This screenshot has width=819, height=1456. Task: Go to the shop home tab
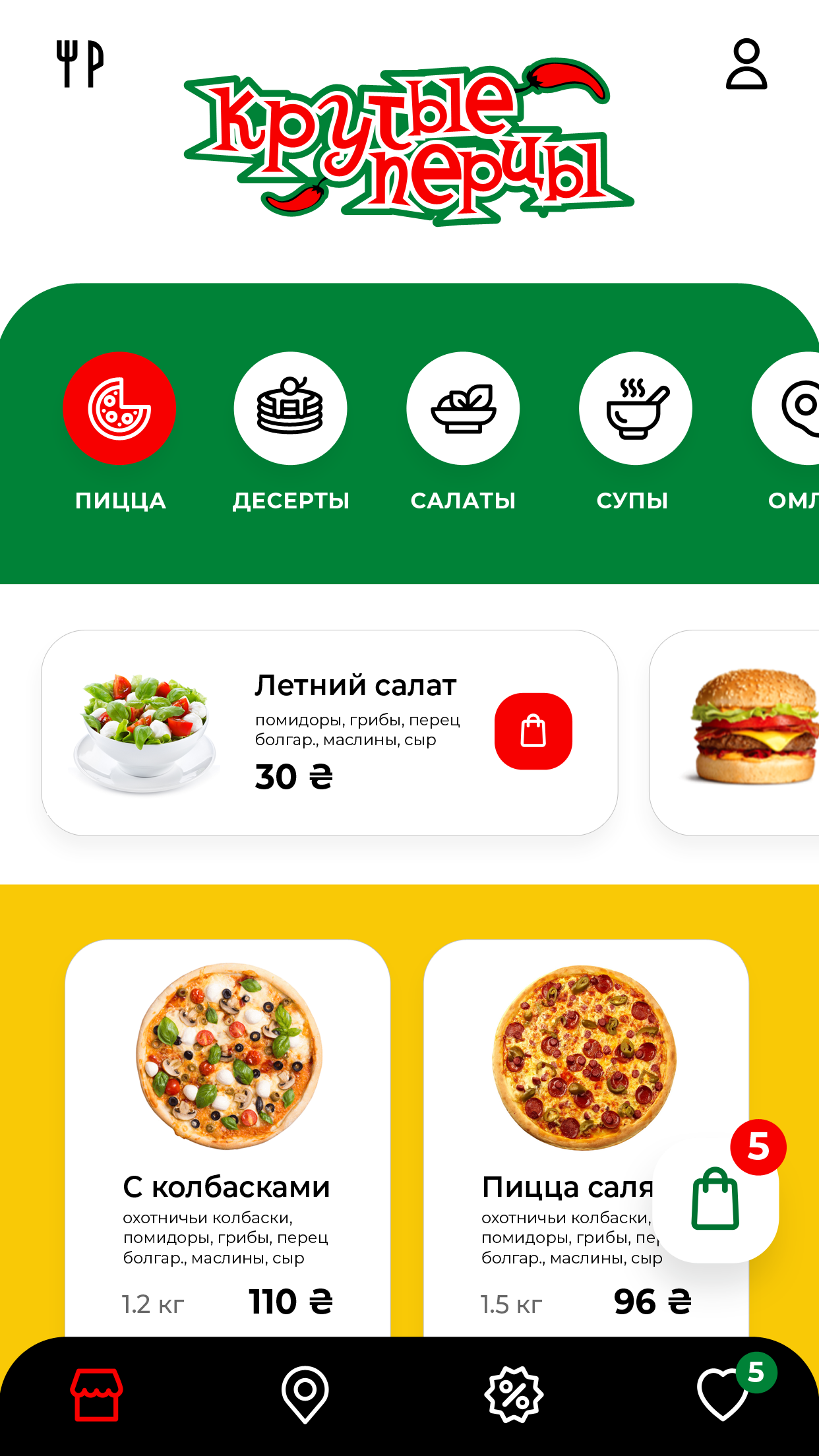point(97,1394)
